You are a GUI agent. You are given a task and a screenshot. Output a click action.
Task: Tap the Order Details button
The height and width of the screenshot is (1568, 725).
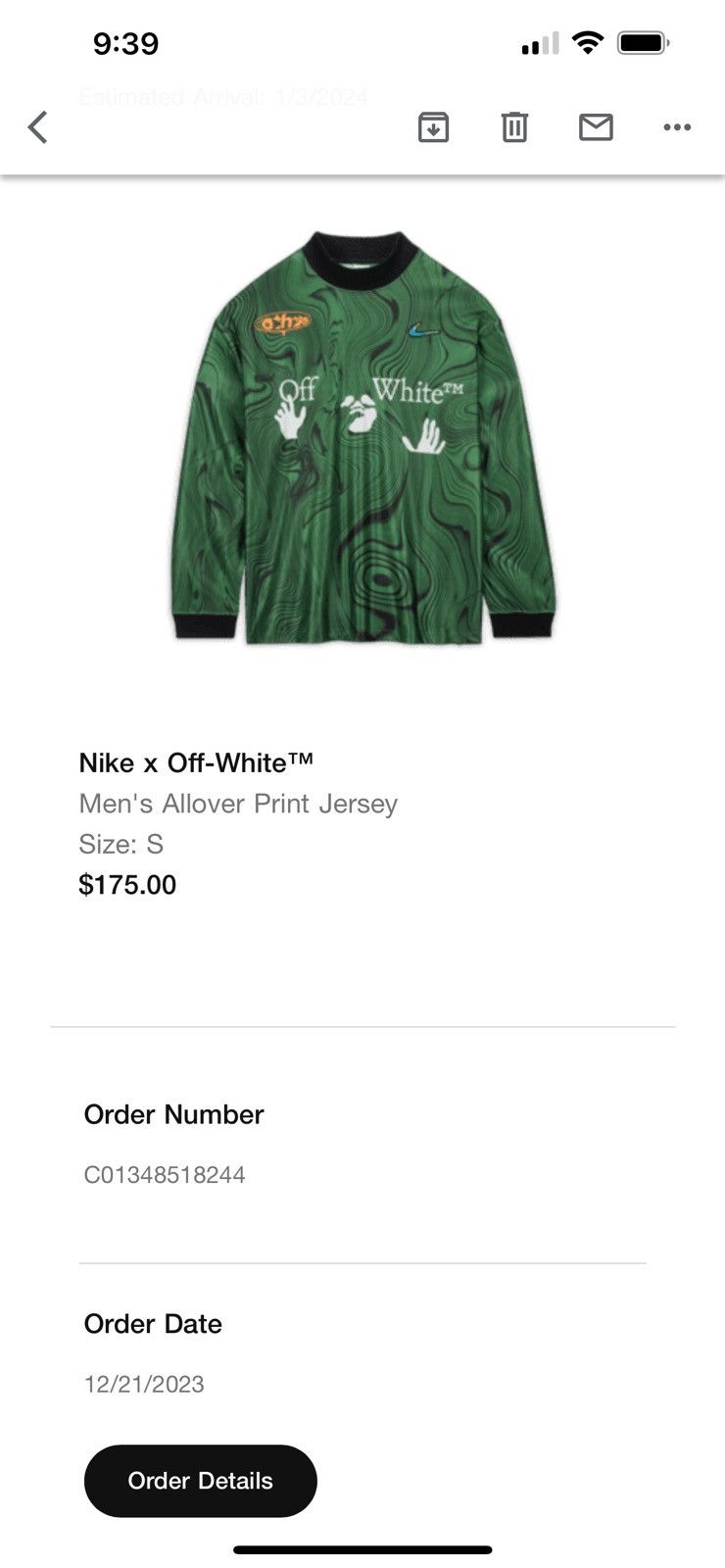(201, 1481)
